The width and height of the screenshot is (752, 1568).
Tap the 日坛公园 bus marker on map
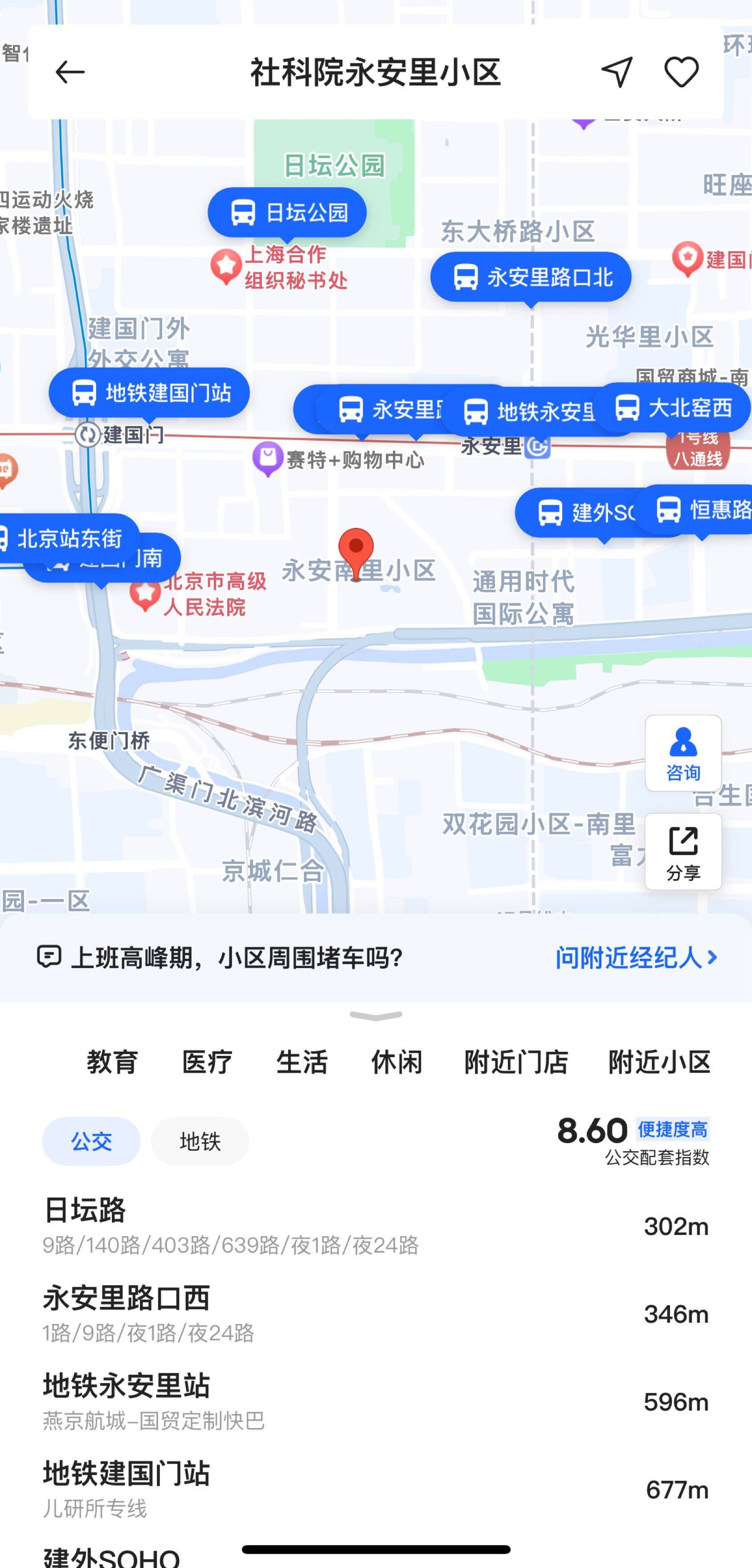[287, 212]
